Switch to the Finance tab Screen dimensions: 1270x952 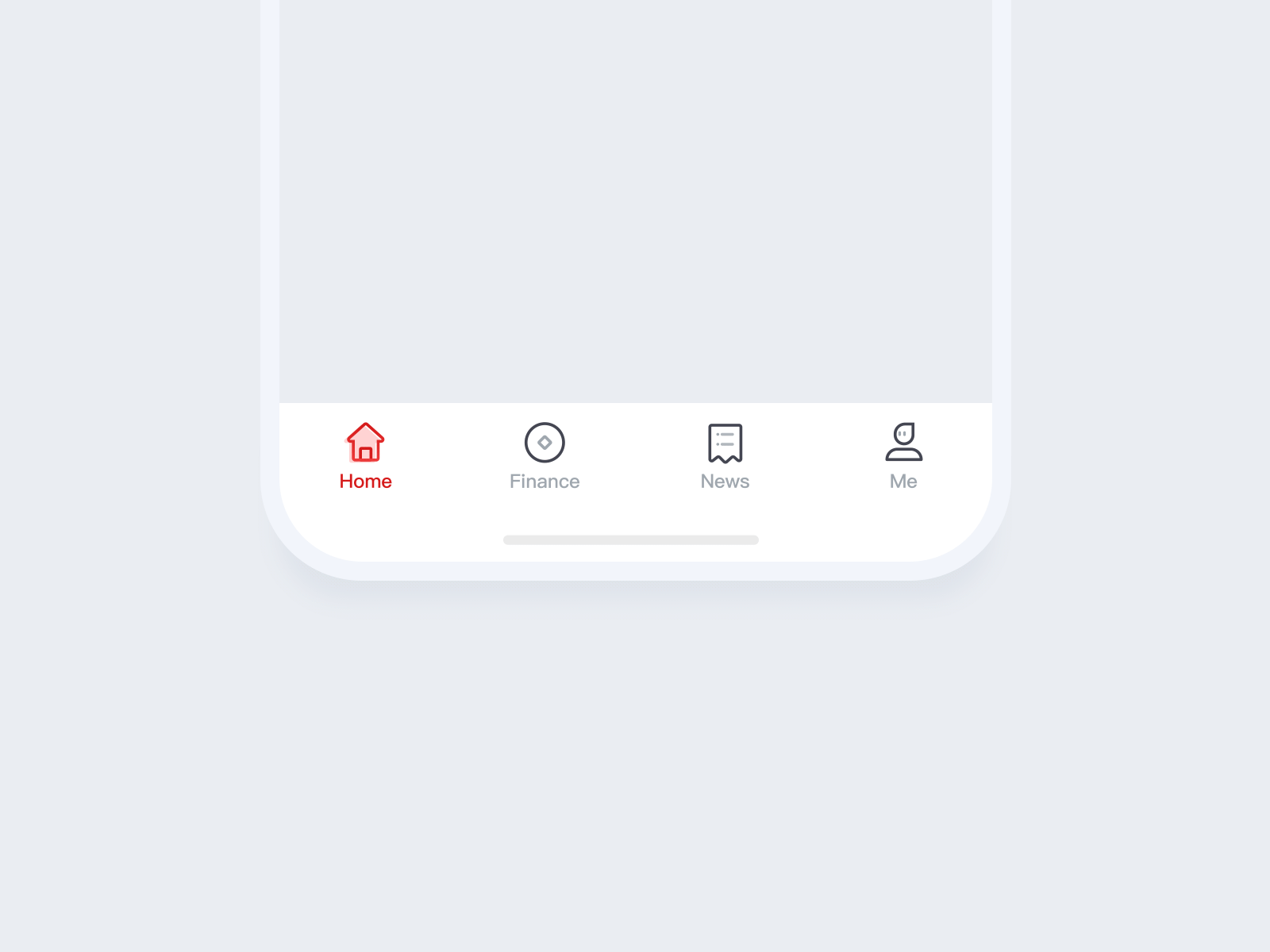(x=545, y=456)
